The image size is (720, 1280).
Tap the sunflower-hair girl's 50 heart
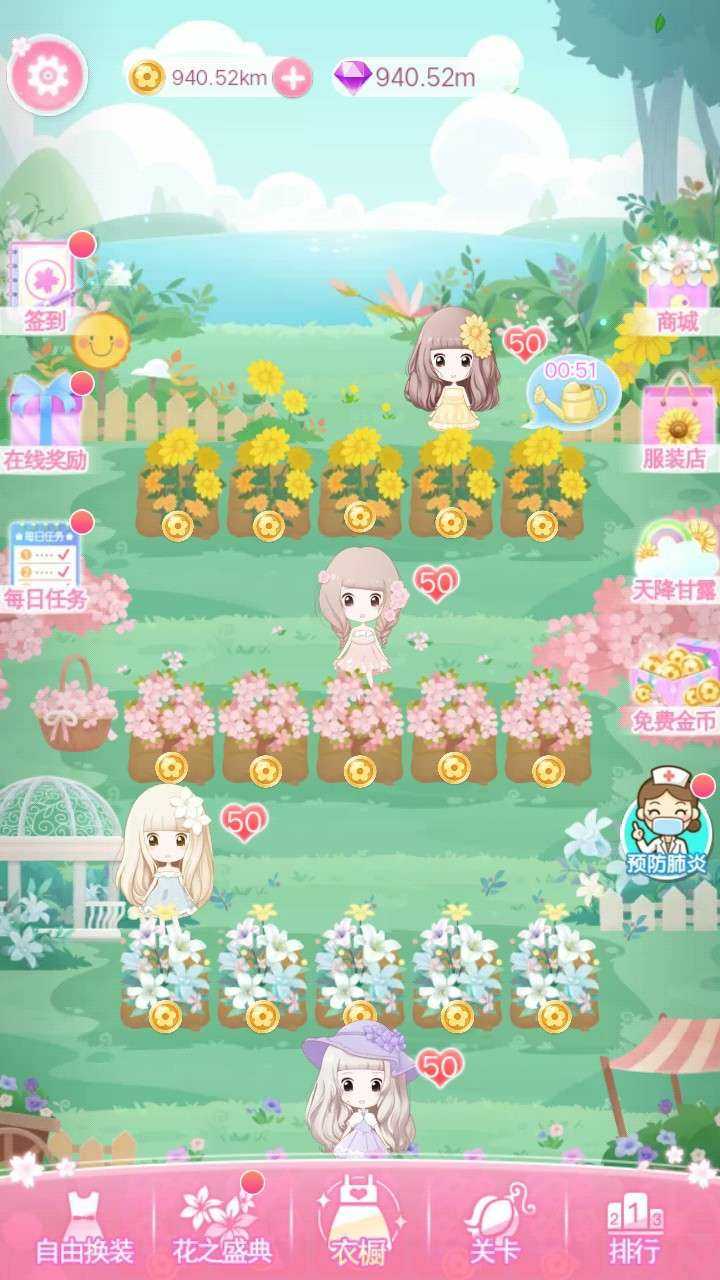tap(524, 344)
